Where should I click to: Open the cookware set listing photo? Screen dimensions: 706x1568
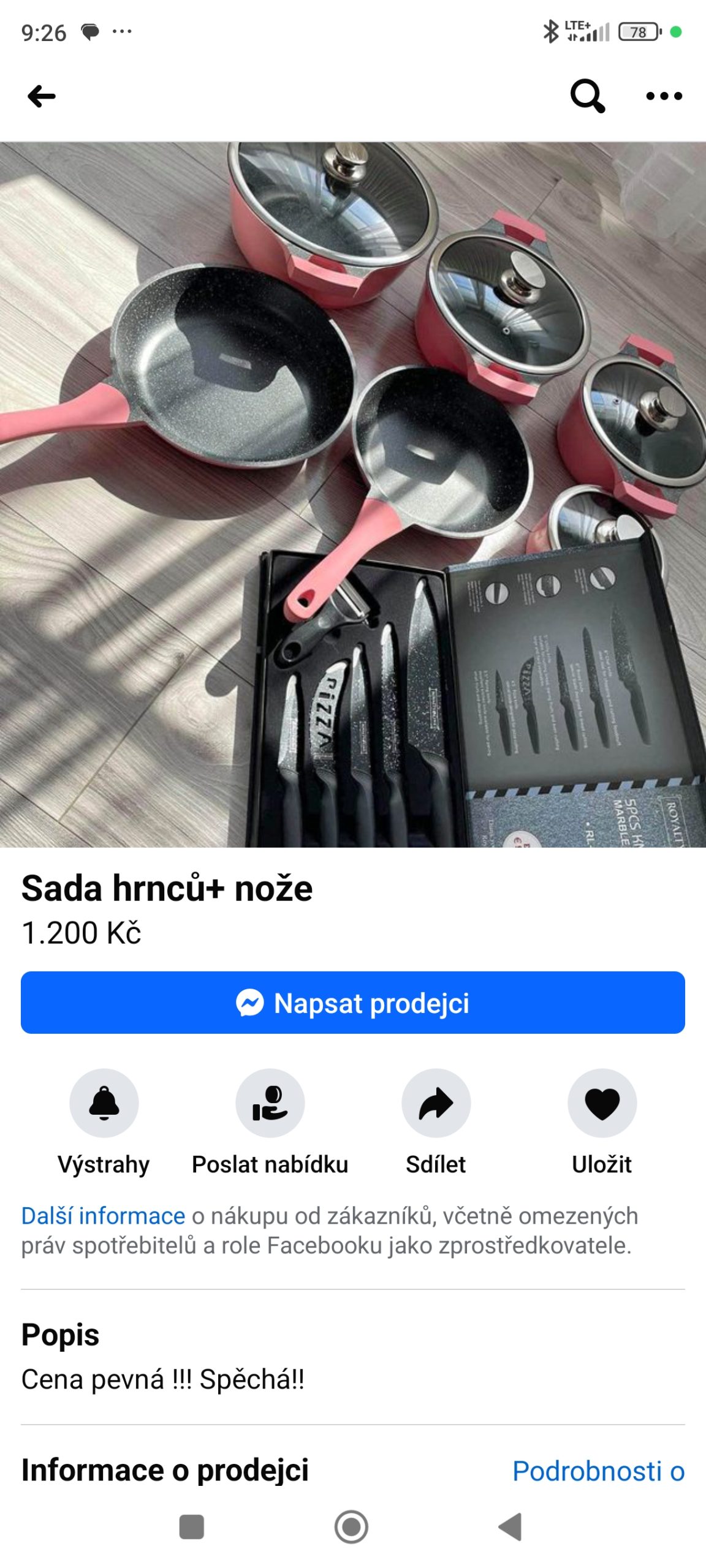[353, 495]
